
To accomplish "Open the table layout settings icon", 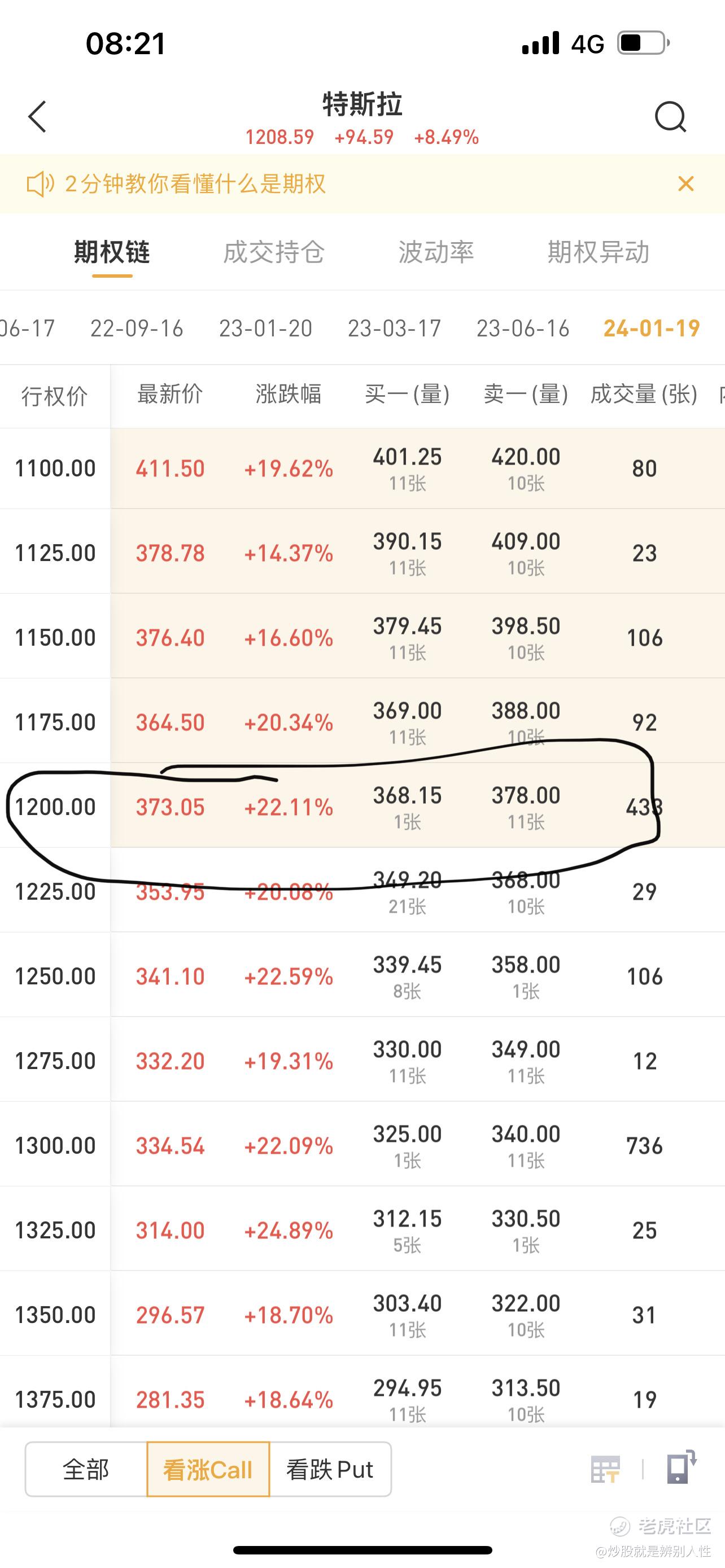I will [605, 1469].
